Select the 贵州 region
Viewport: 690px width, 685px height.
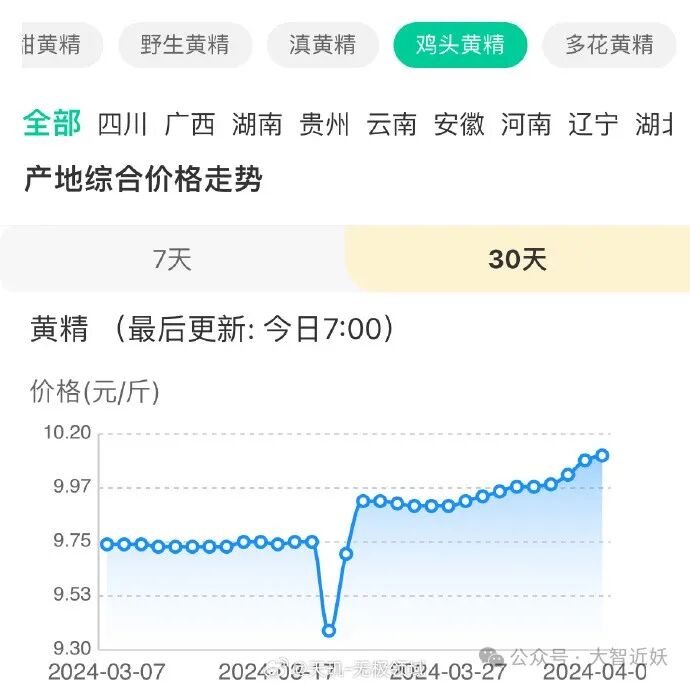click(324, 124)
